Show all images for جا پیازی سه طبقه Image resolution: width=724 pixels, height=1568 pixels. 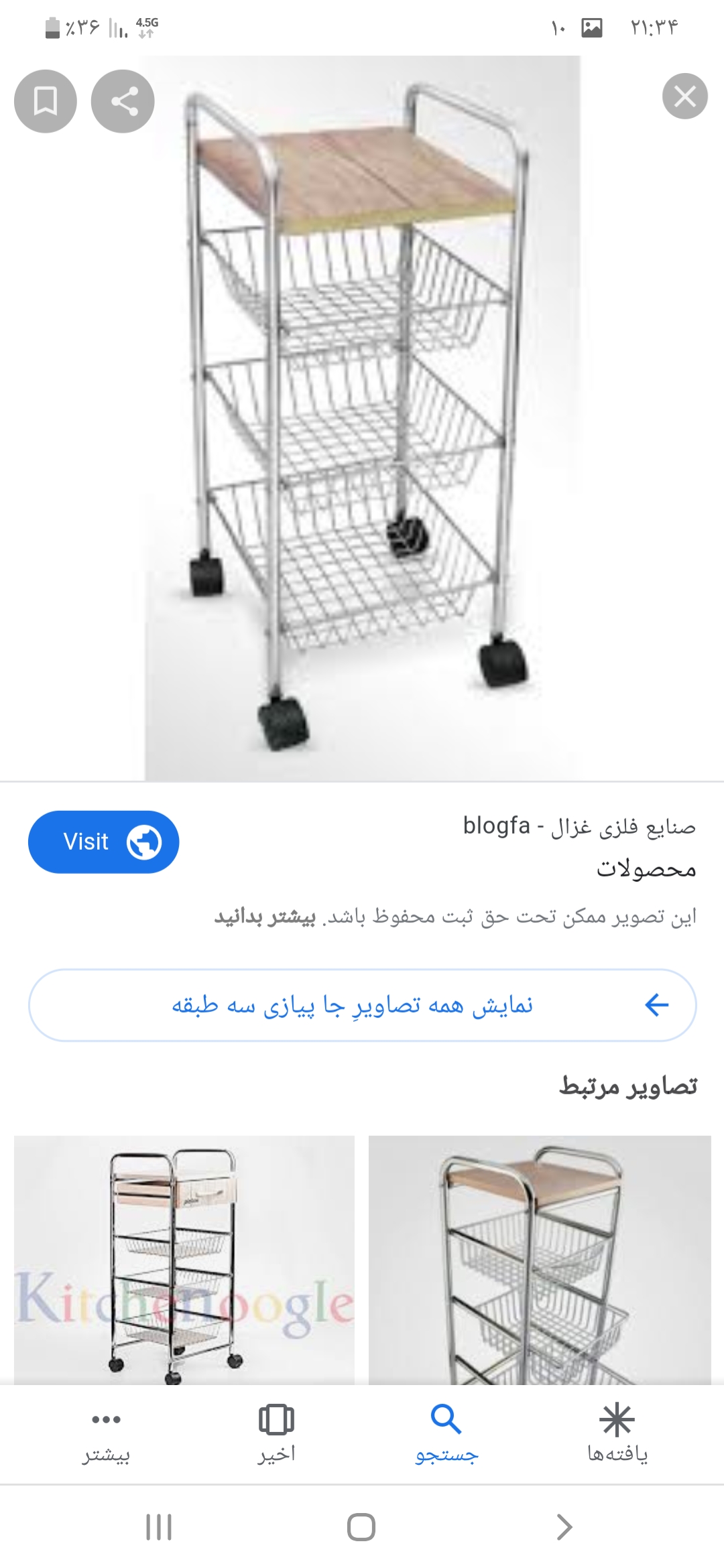point(362,1005)
